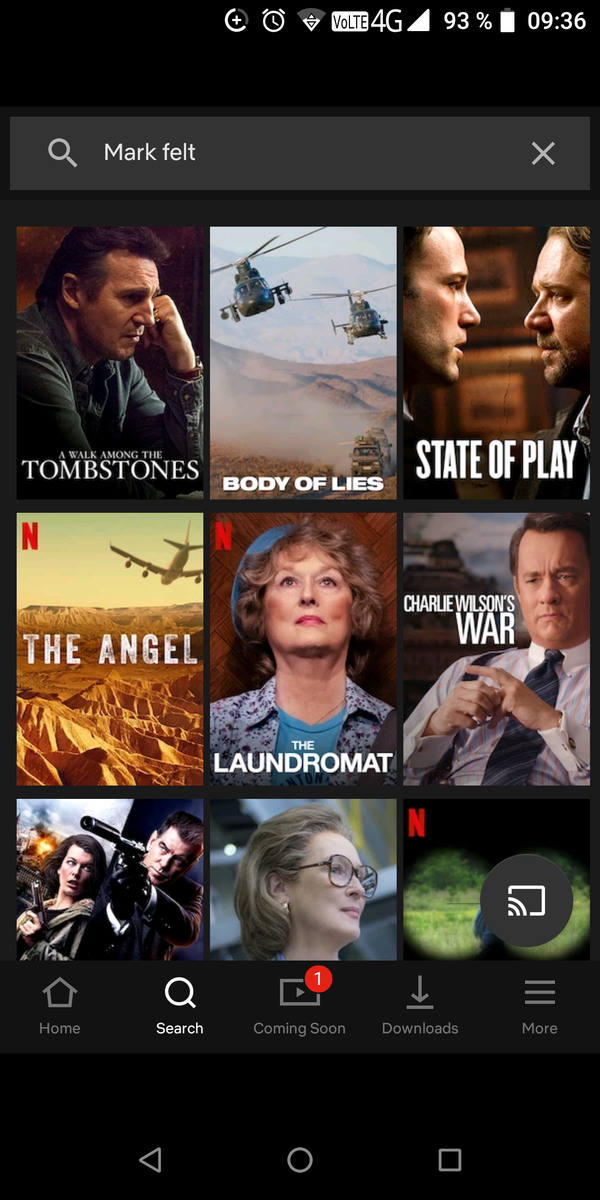Image resolution: width=600 pixels, height=1200 pixels.
Task: Go to the Home tab
Action: tap(60, 1007)
